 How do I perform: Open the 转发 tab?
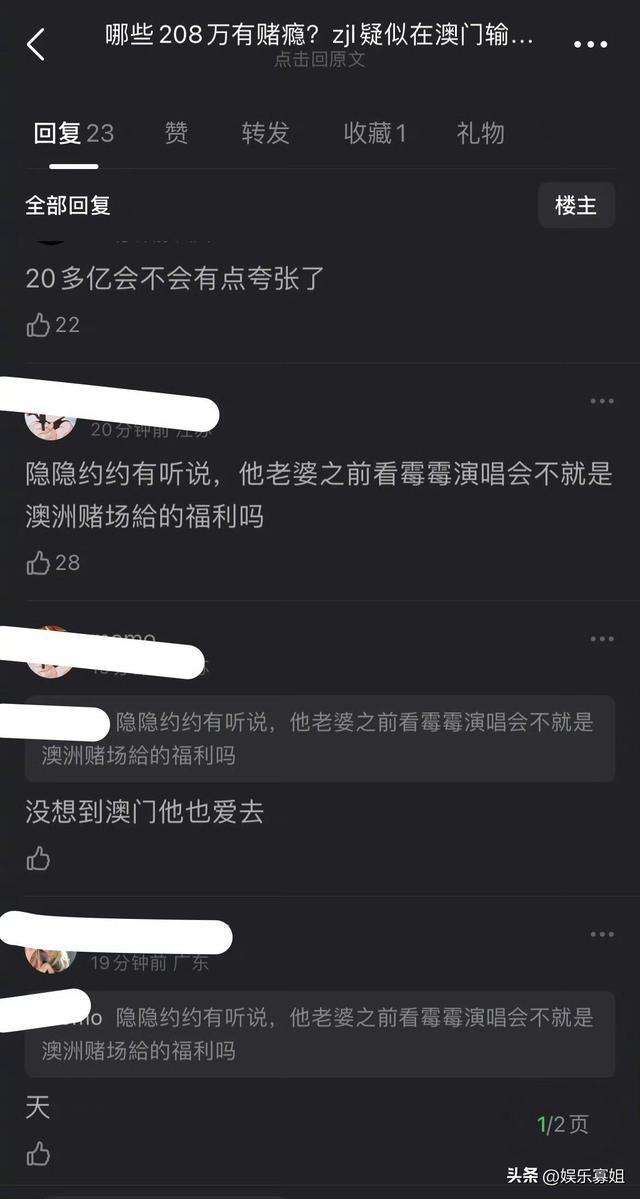[x=265, y=133]
